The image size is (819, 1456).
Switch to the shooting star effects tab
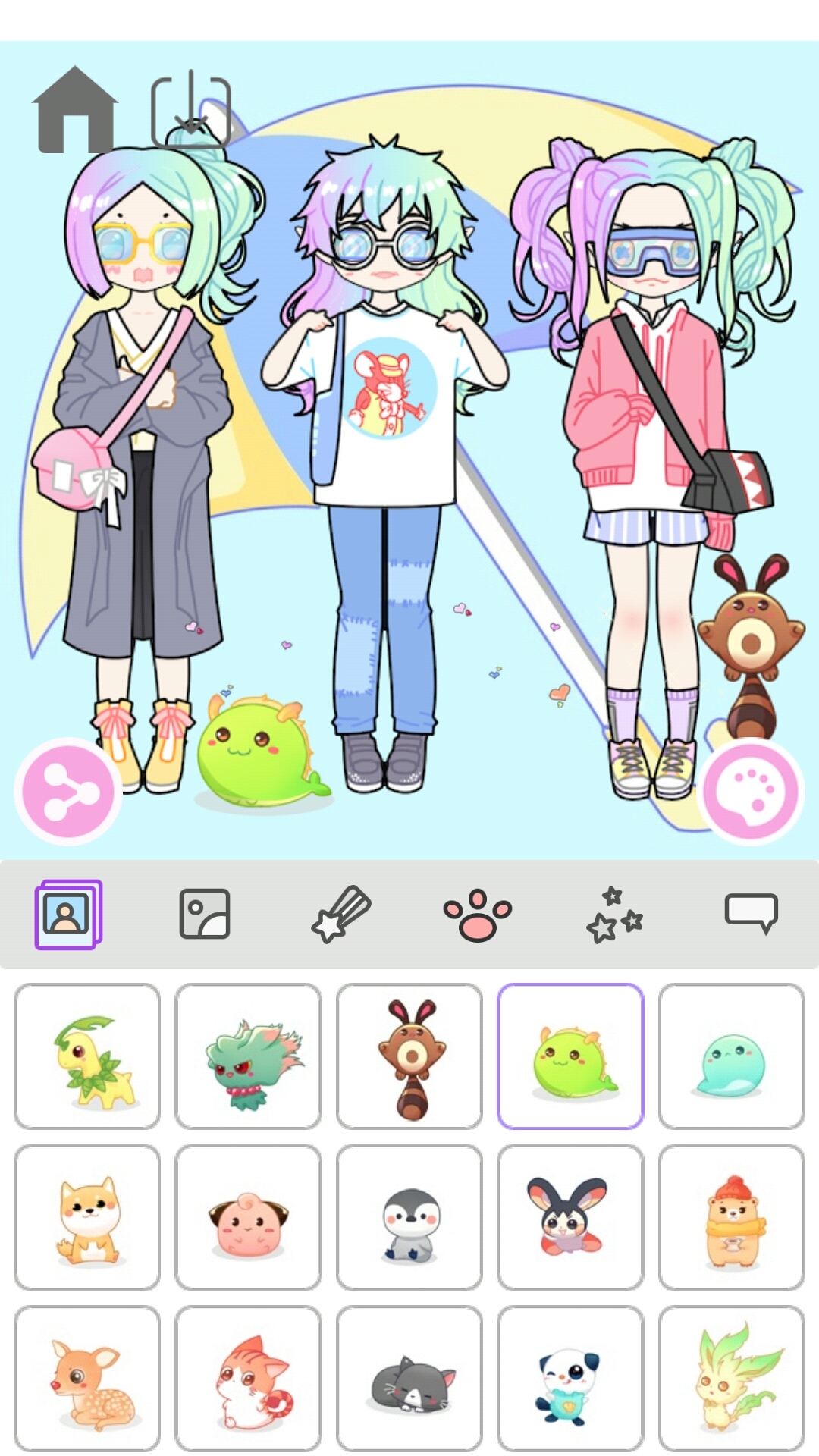click(341, 914)
